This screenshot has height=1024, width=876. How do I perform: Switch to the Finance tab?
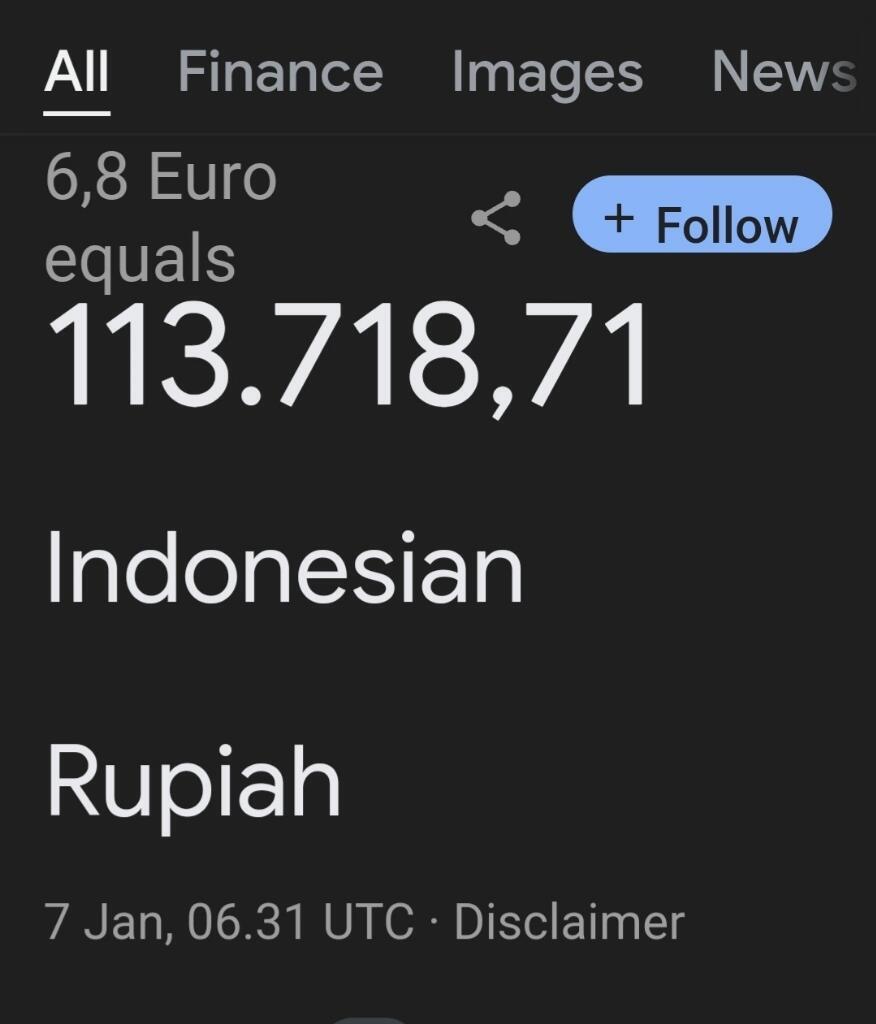(280, 72)
